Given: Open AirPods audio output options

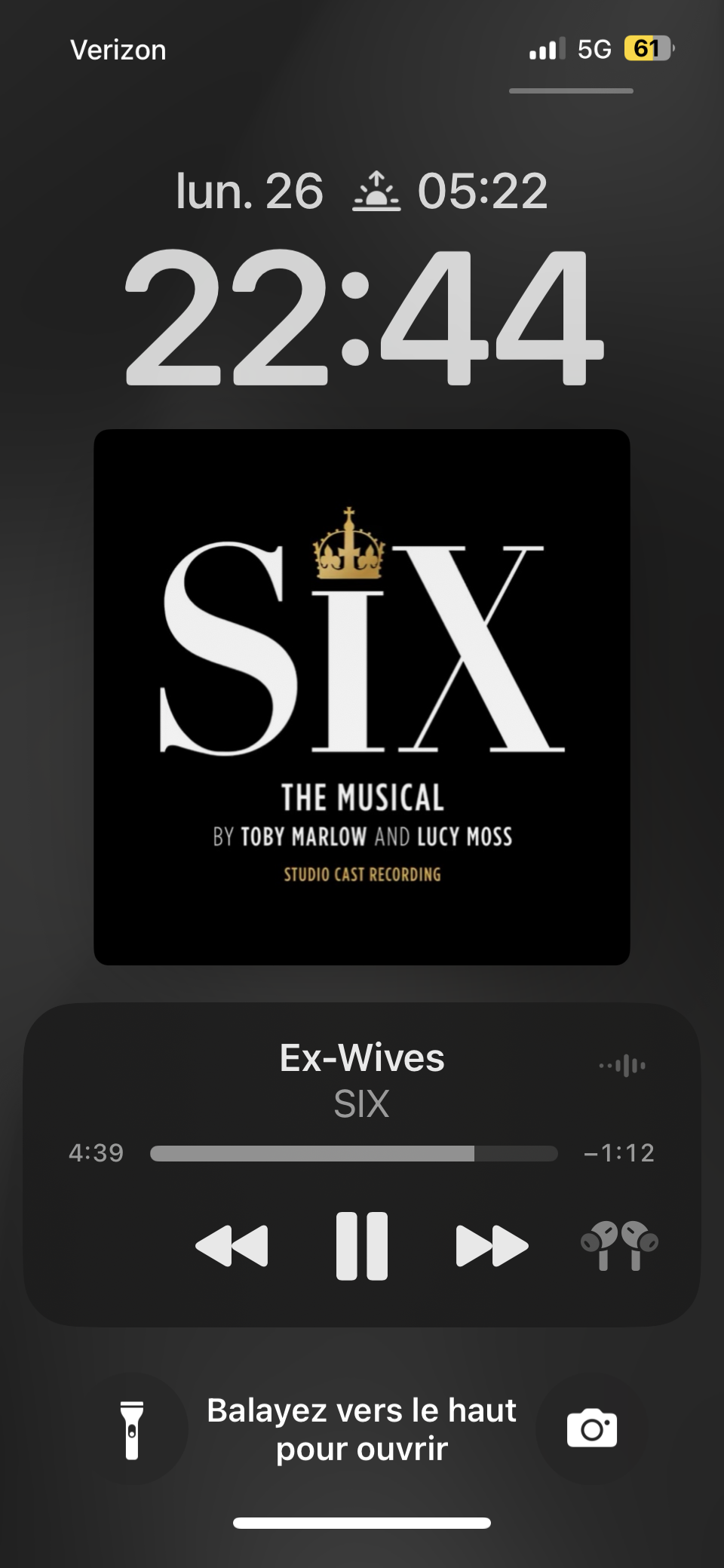Looking at the screenshot, I should coord(619,1245).
